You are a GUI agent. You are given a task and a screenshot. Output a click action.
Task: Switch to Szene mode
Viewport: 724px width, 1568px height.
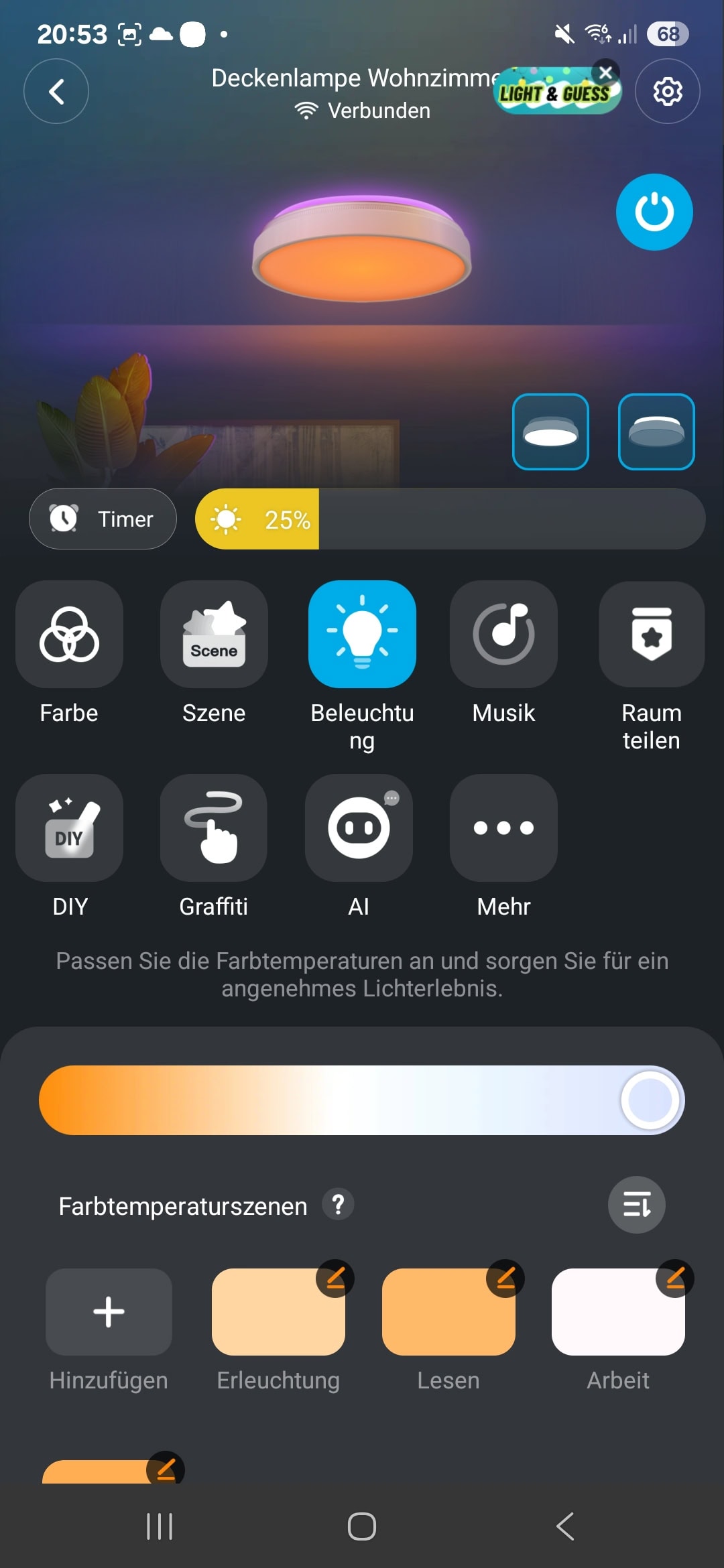(214, 634)
